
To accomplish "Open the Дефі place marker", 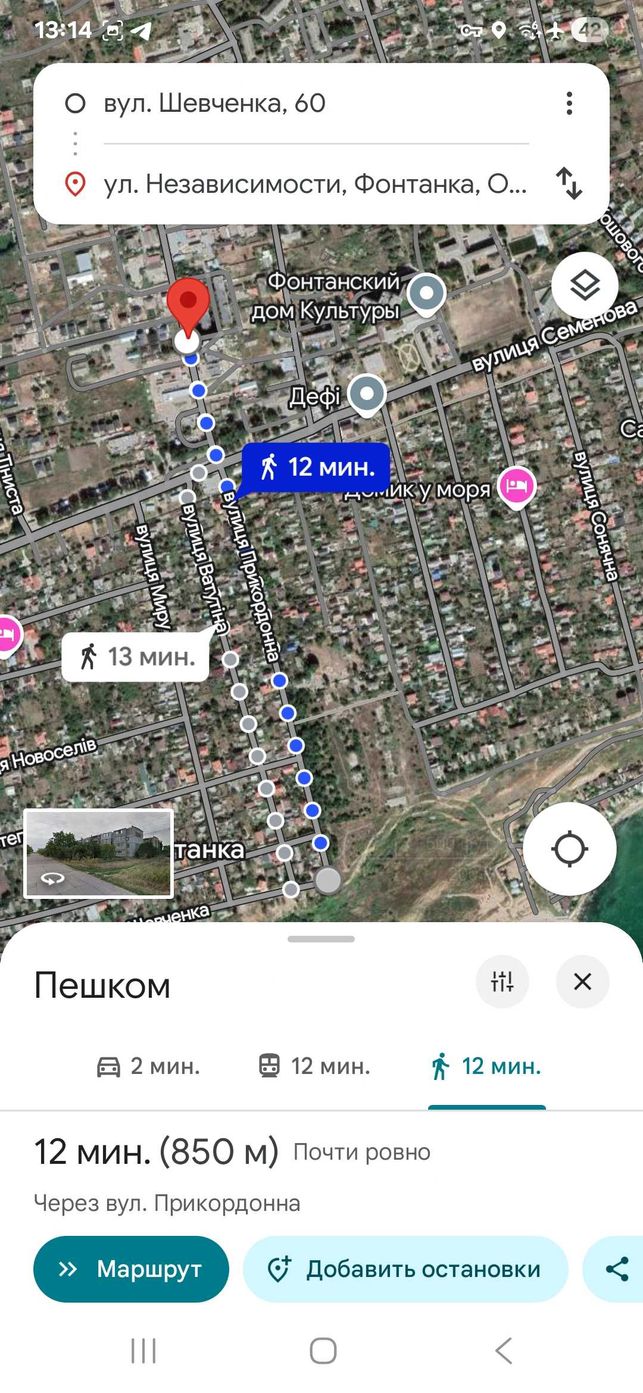I will click(x=367, y=395).
